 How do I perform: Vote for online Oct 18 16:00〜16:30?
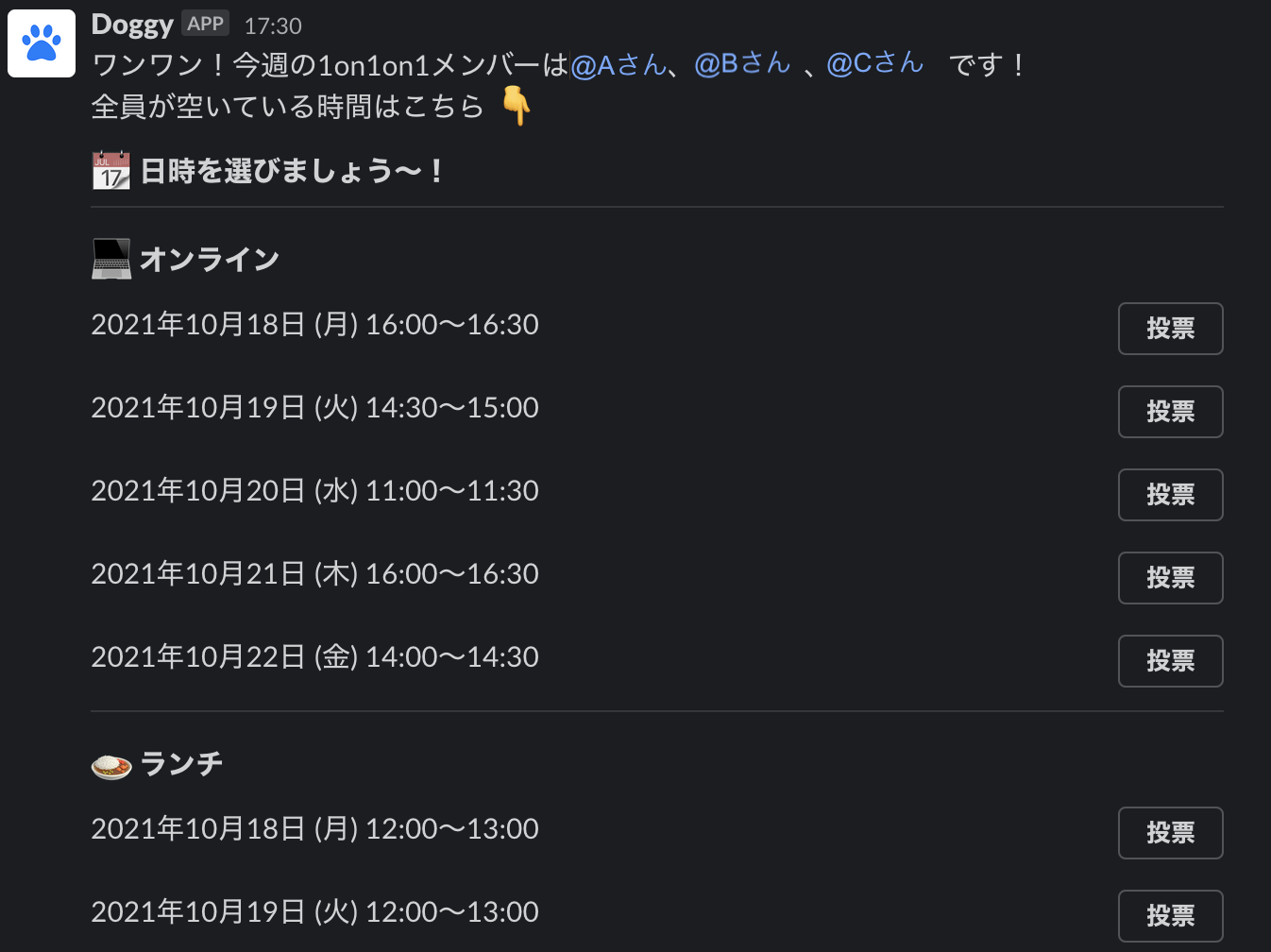(x=1170, y=329)
